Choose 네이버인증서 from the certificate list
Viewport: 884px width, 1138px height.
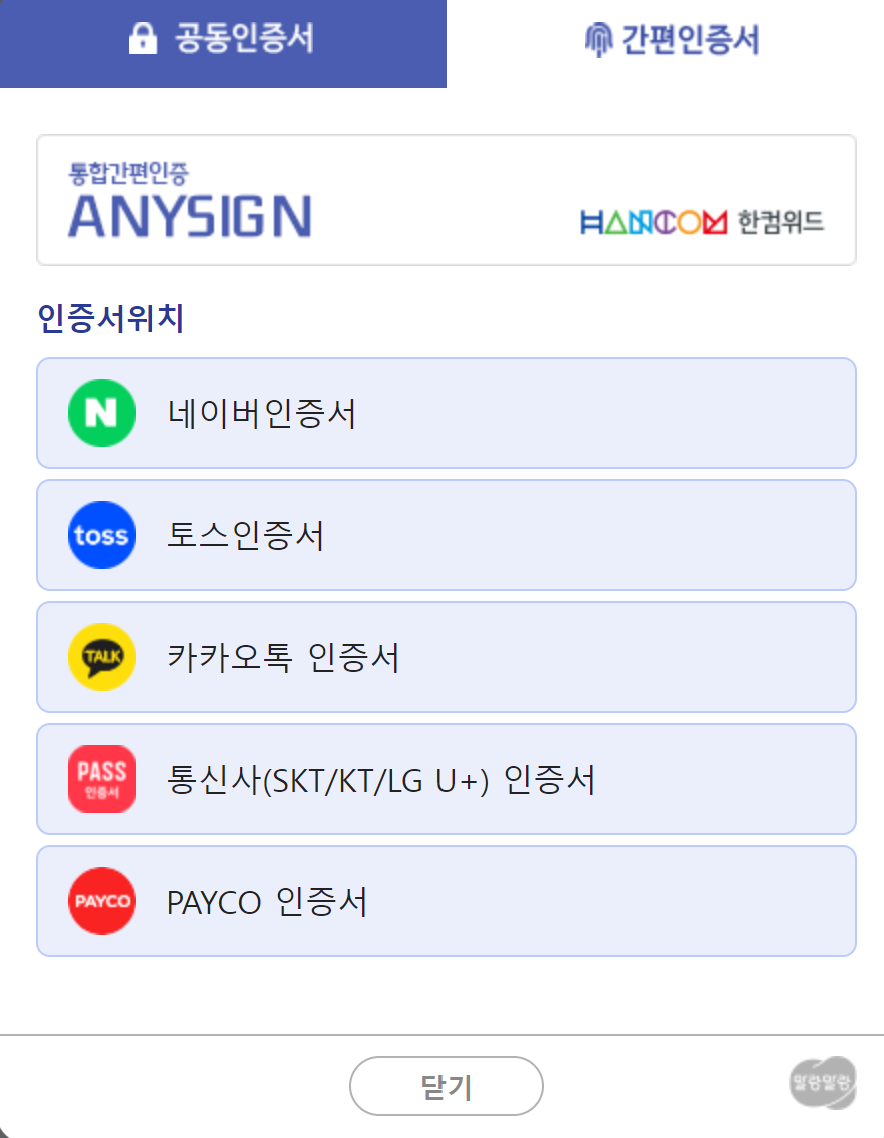click(446, 412)
